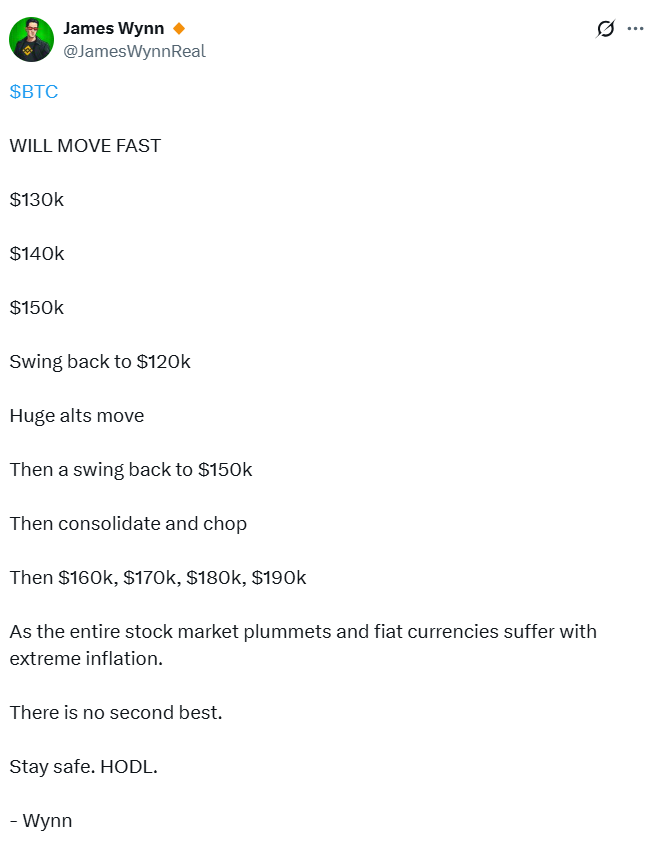Tap the Grok explain icon
Screen dimensions: 662x846
[605, 29]
